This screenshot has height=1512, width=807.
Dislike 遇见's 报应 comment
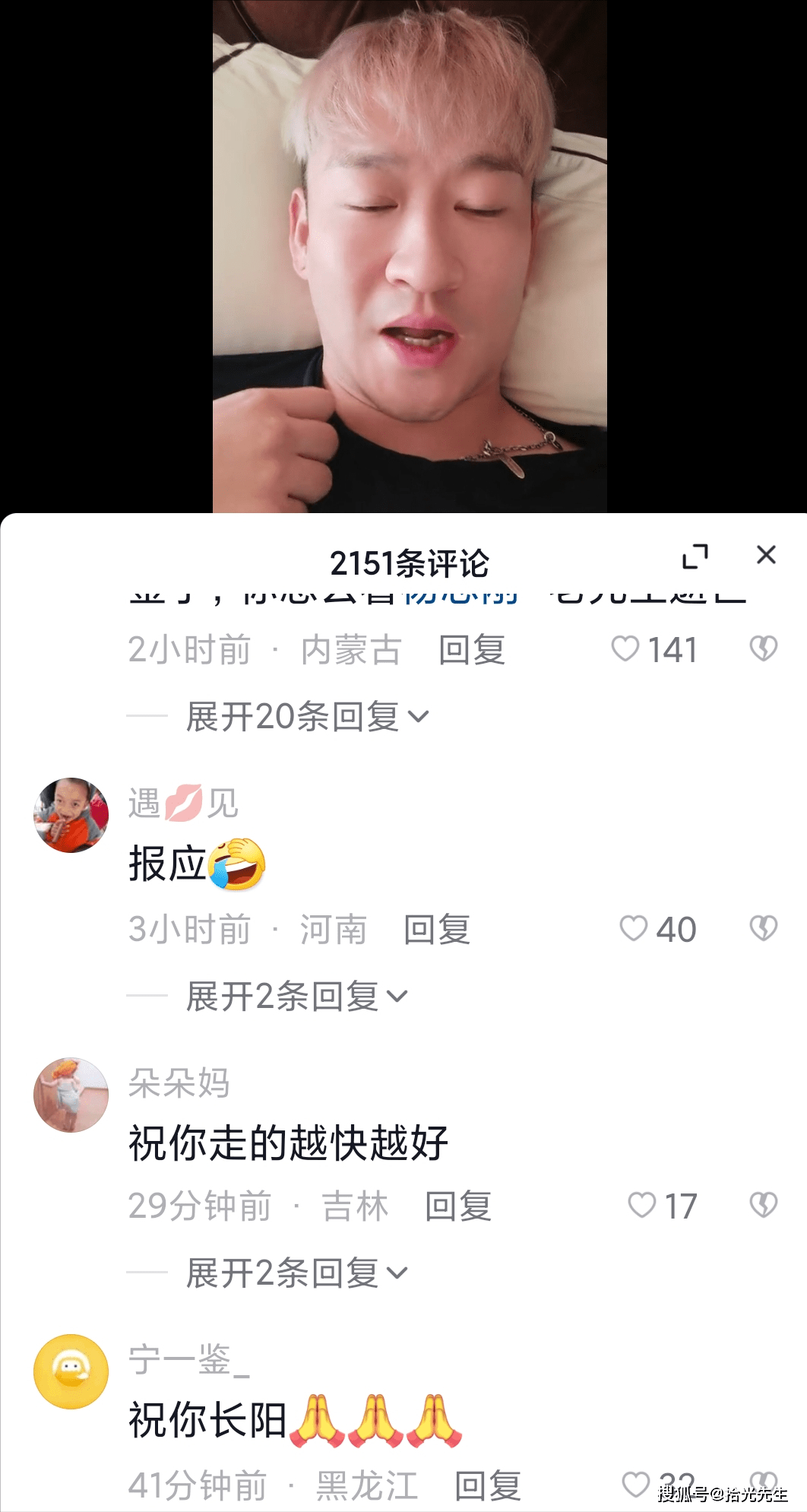click(763, 929)
